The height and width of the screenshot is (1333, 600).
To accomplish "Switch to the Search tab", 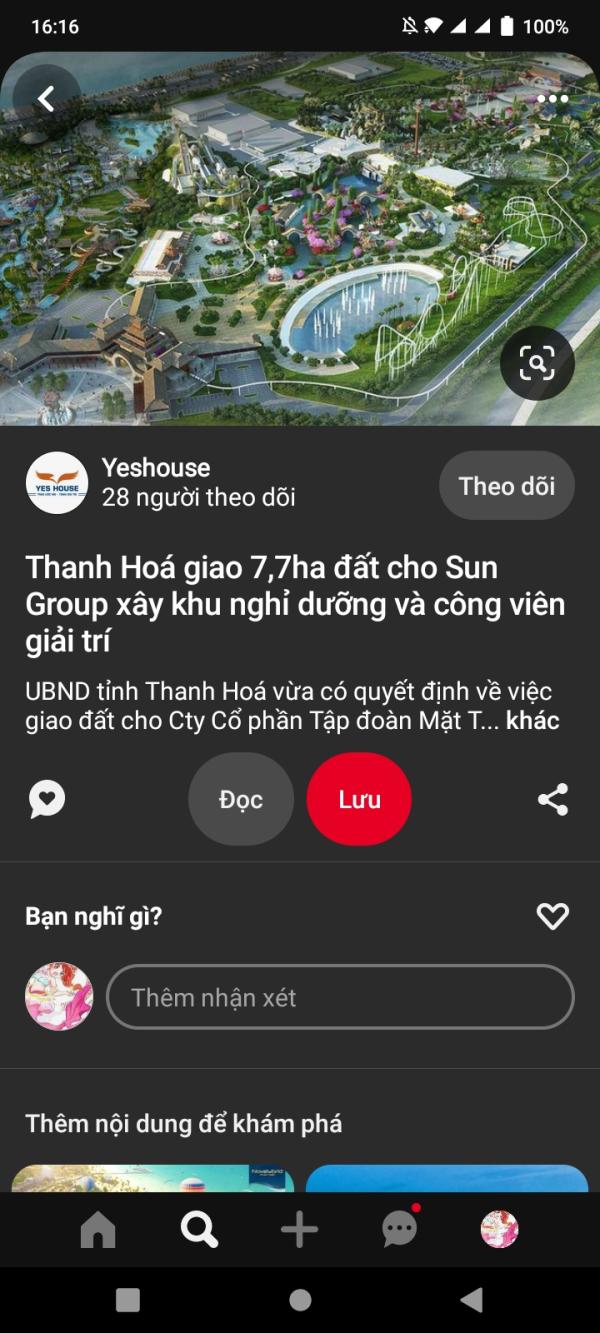I will (199, 1230).
